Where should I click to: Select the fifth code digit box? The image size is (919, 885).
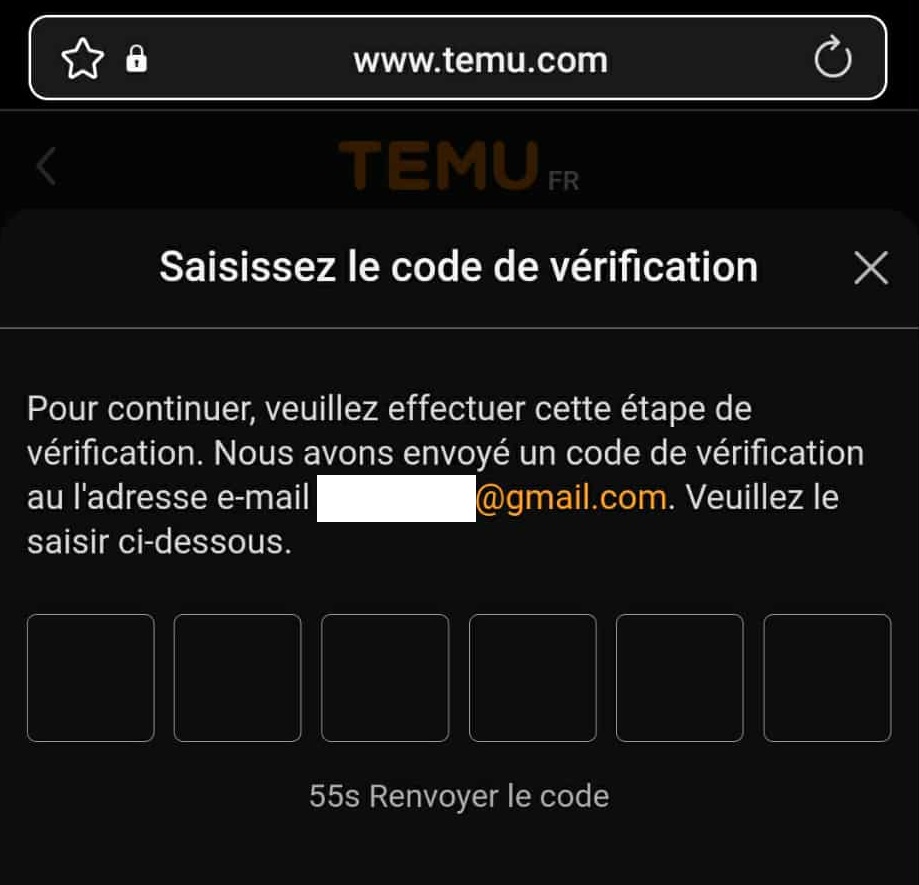pos(680,678)
